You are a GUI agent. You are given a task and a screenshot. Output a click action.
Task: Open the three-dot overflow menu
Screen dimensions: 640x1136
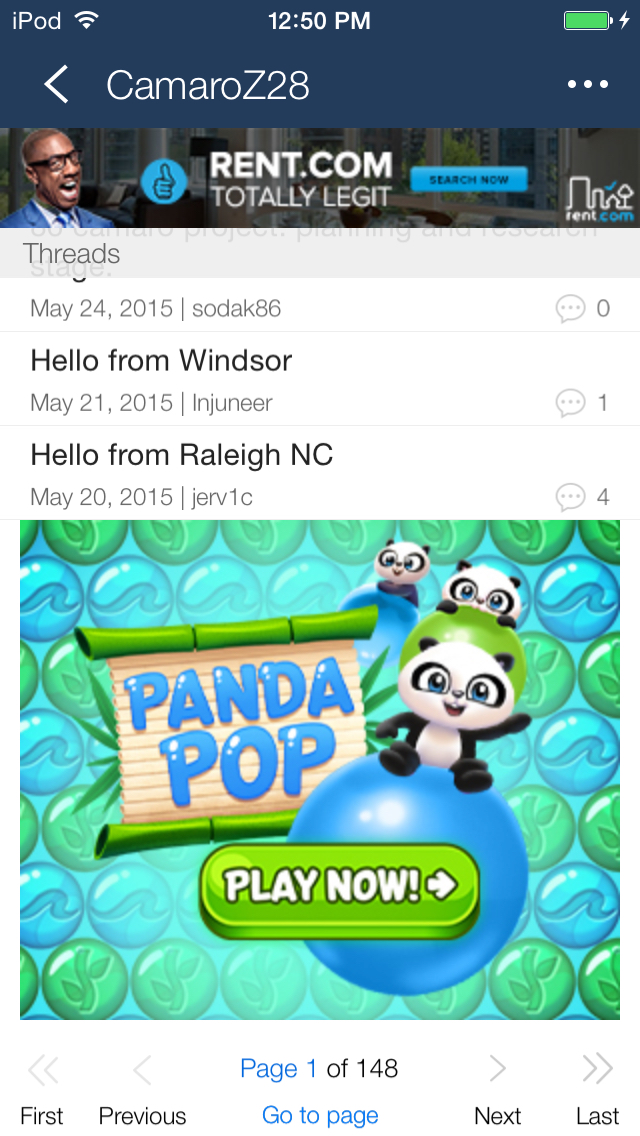pyautogui.click(x=588, y=85)
